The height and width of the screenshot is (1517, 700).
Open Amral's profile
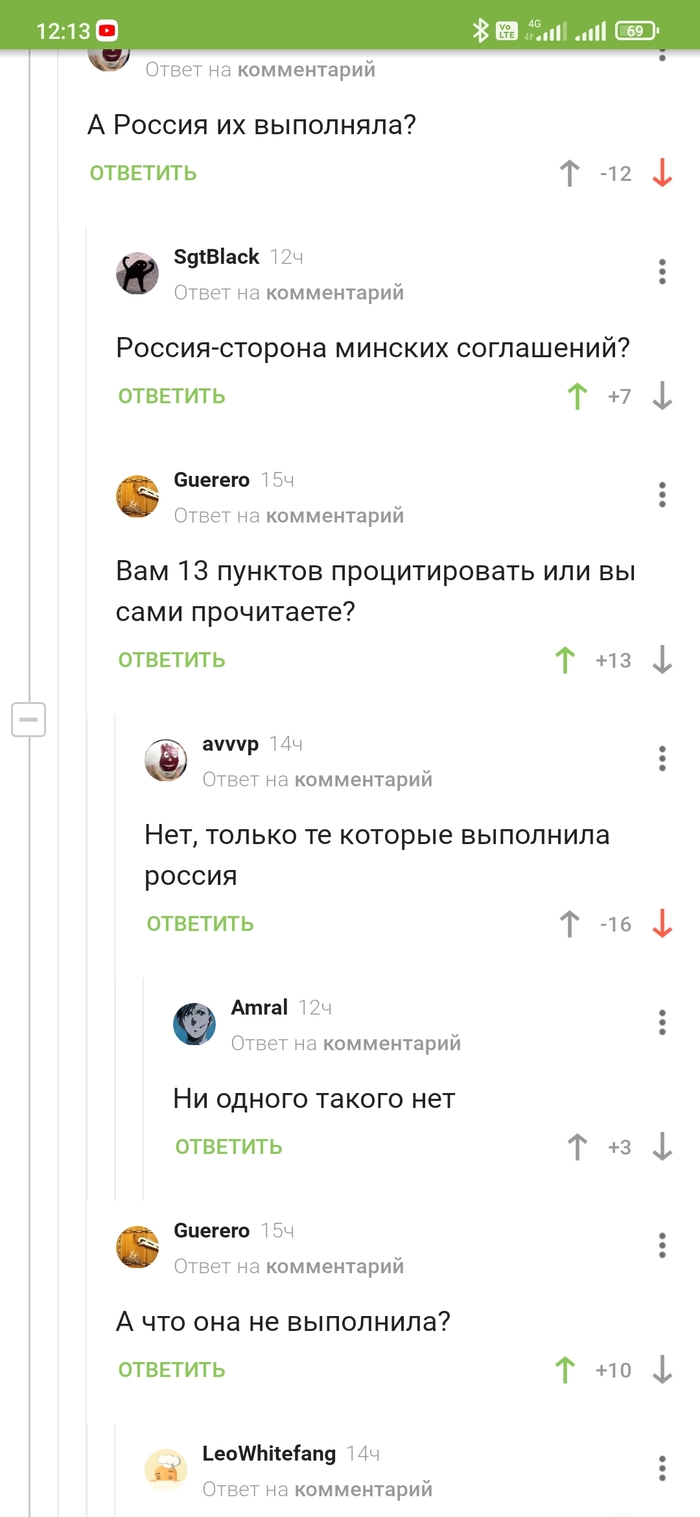259,1007
